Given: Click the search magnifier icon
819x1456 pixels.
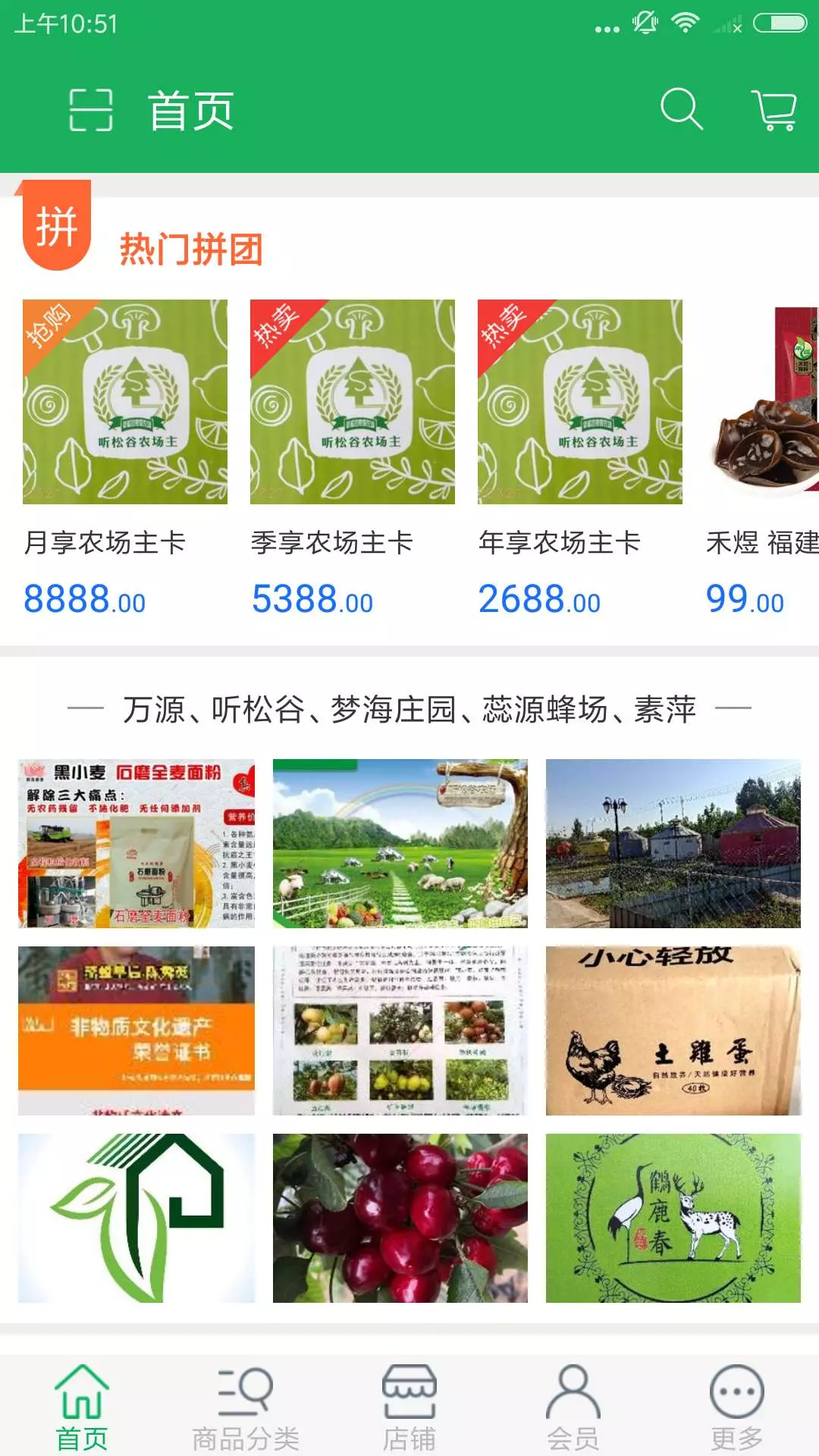Looking at the screenshot, I should pos(681,111).
